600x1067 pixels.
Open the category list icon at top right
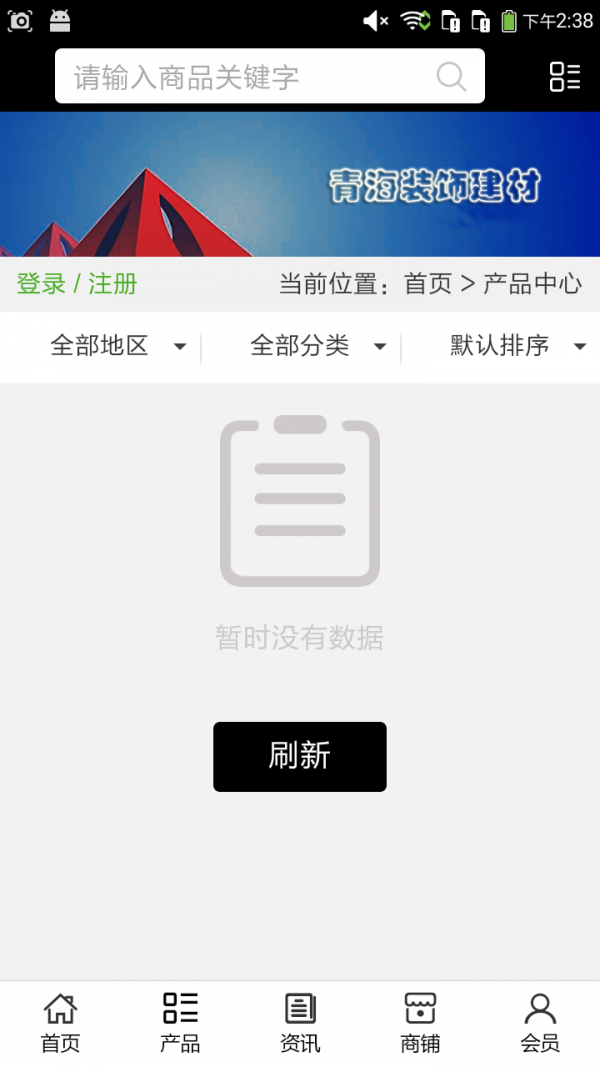coord(565,77)
